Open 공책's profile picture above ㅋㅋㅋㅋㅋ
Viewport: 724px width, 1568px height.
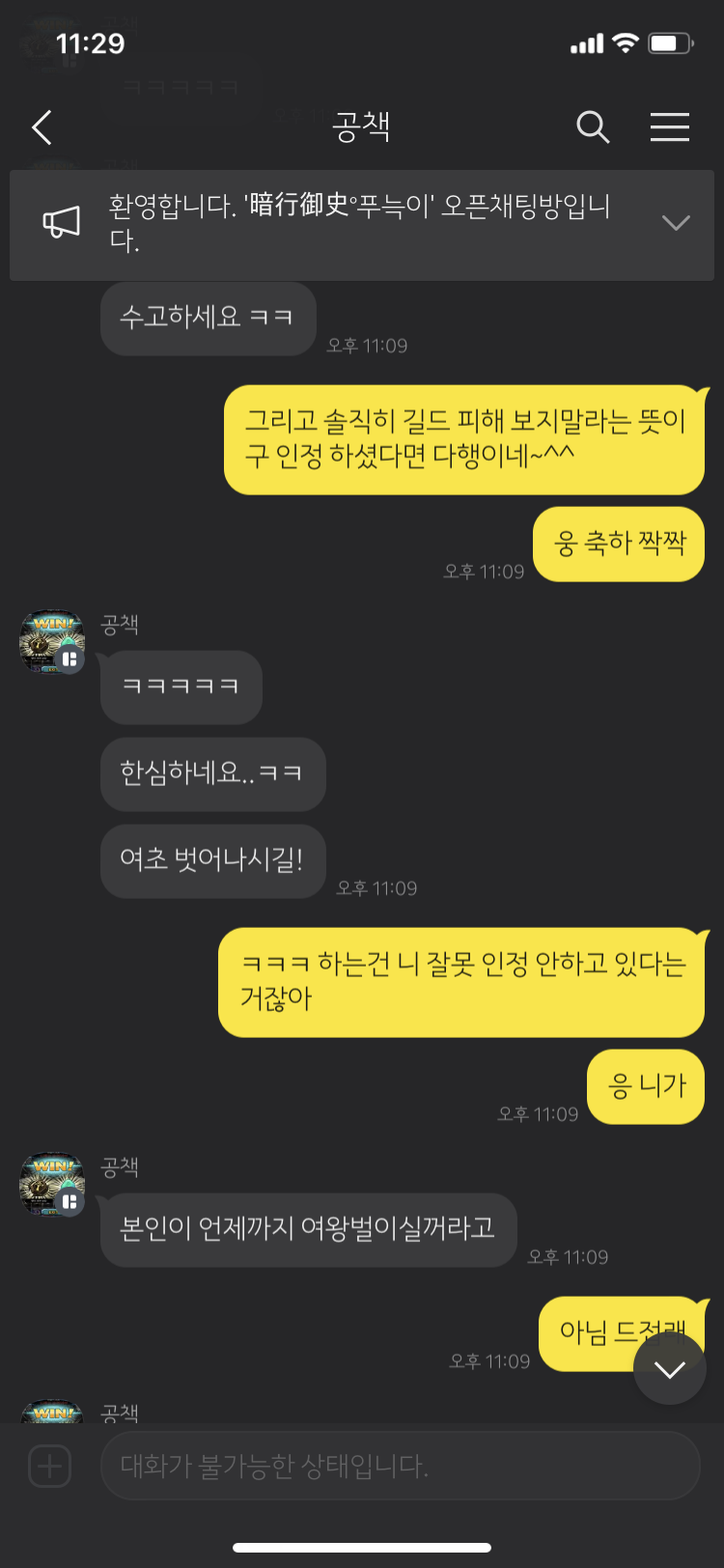[52, 641]
